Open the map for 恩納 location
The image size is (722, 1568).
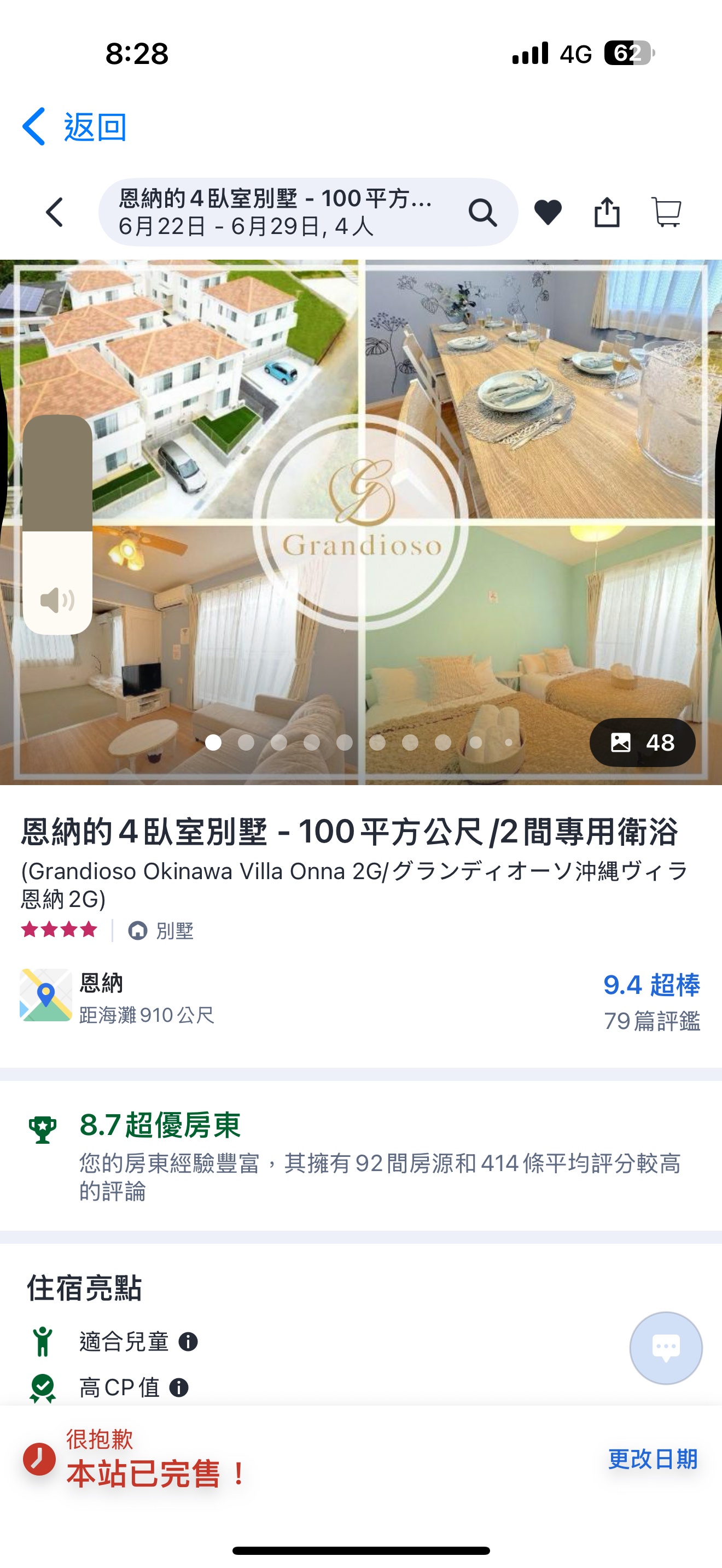[x=45, y=995]
